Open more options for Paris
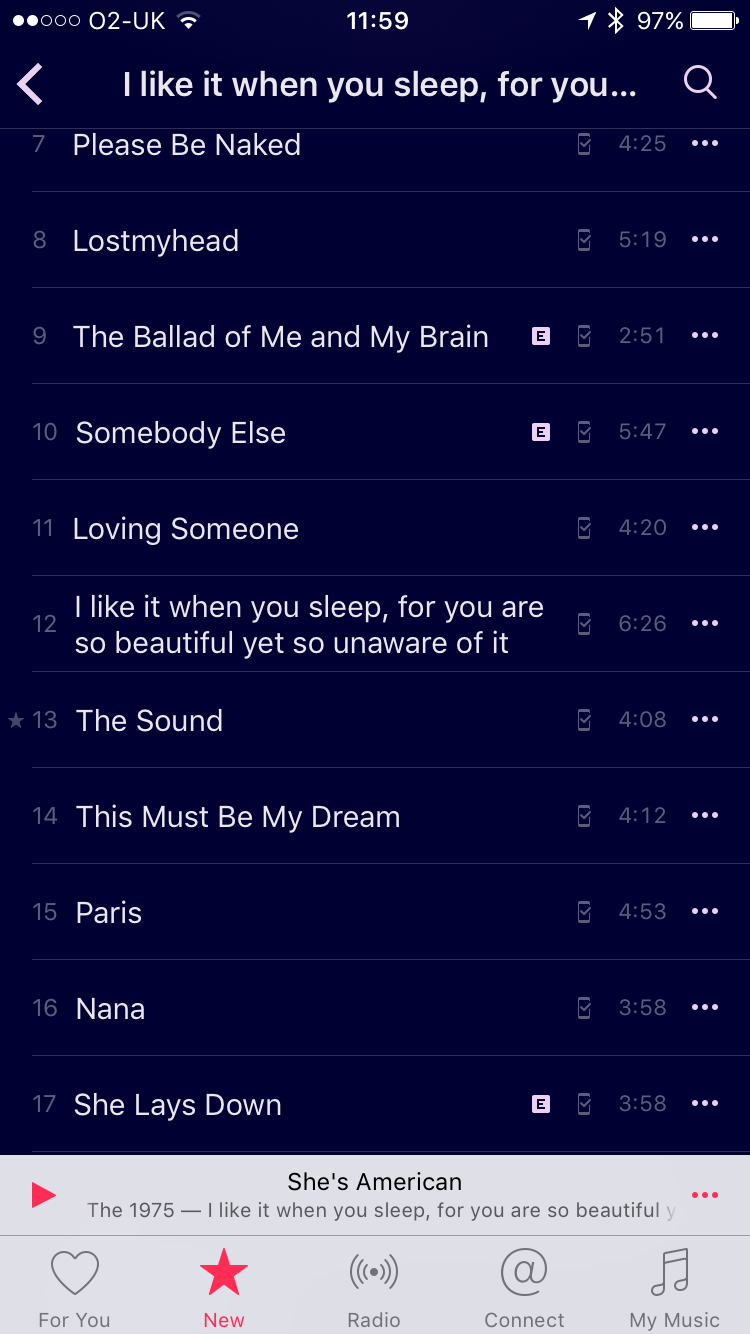Viewport: 750px width, 1334px height. (705, 912)
